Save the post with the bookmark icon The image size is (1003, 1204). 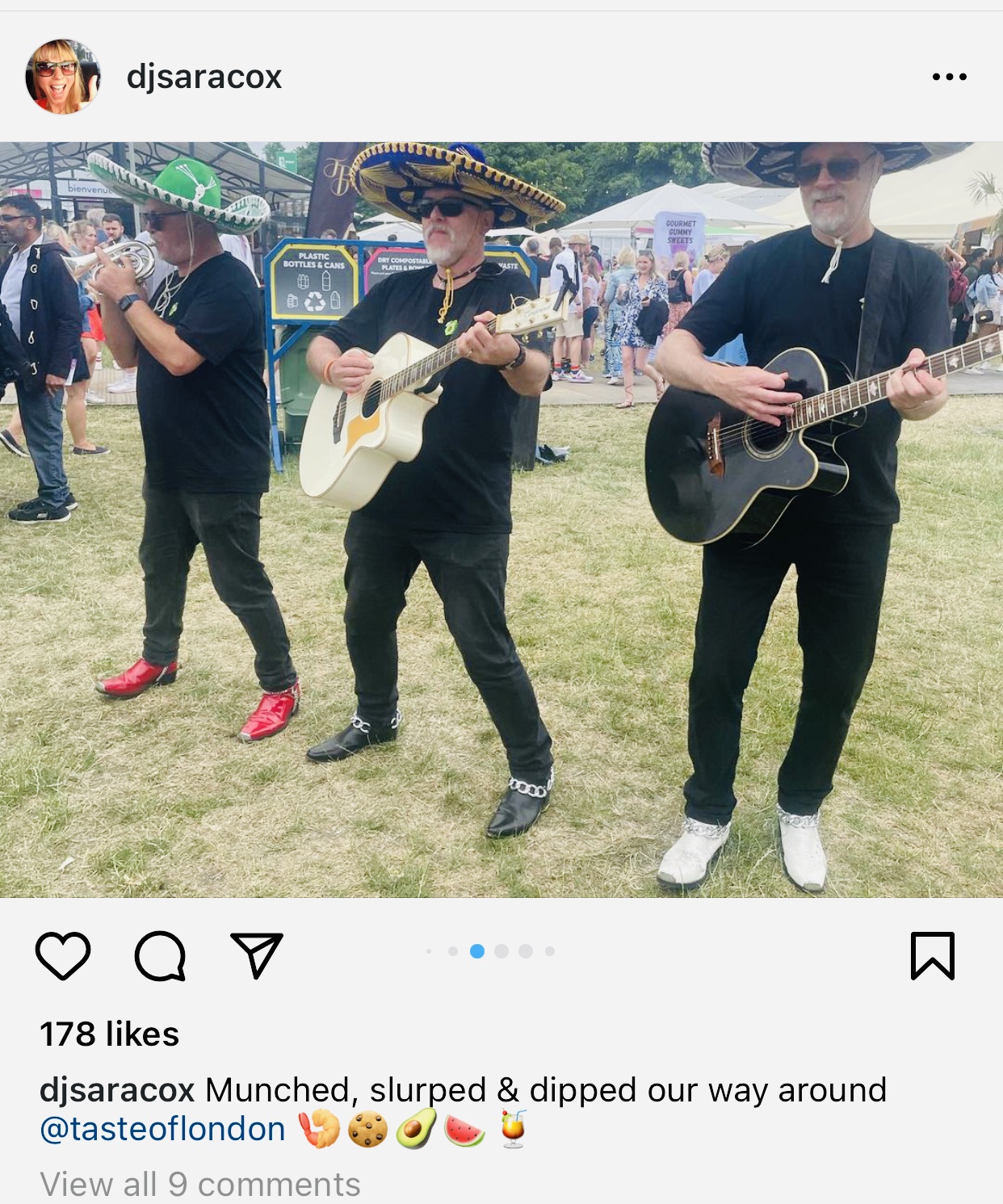click(x=933, y=956)
